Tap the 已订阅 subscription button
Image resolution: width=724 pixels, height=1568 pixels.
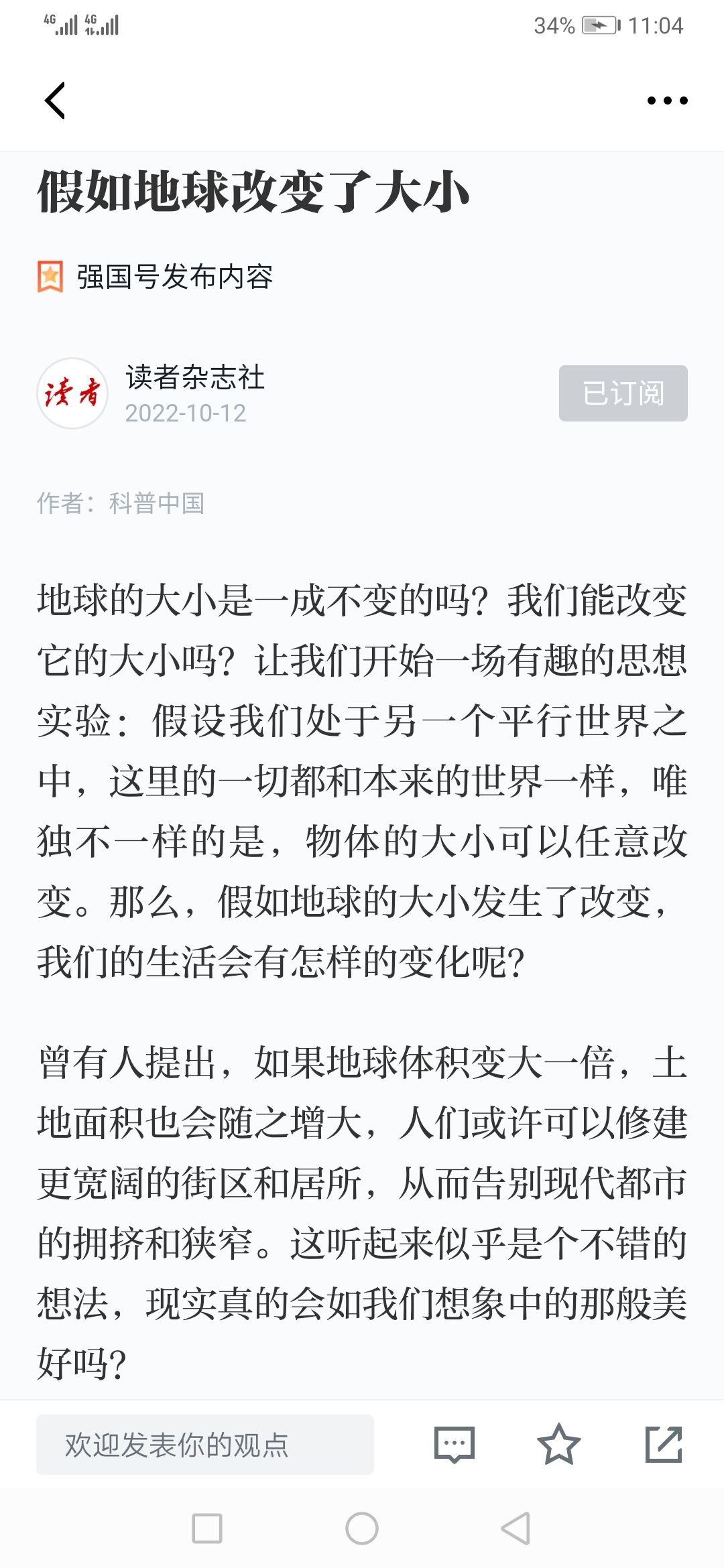pos(623,393)
